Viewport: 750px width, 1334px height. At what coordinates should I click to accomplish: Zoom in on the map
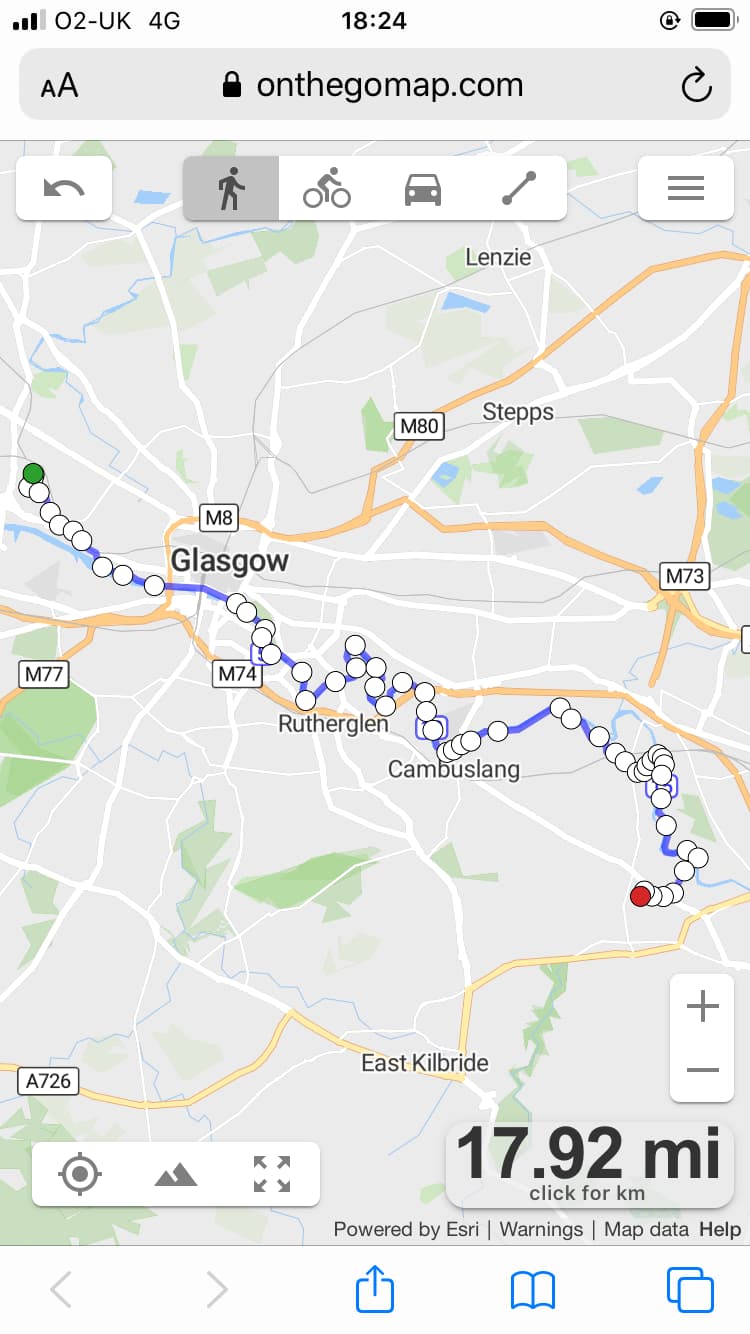pyautogui.click(x=703, y=1006)
